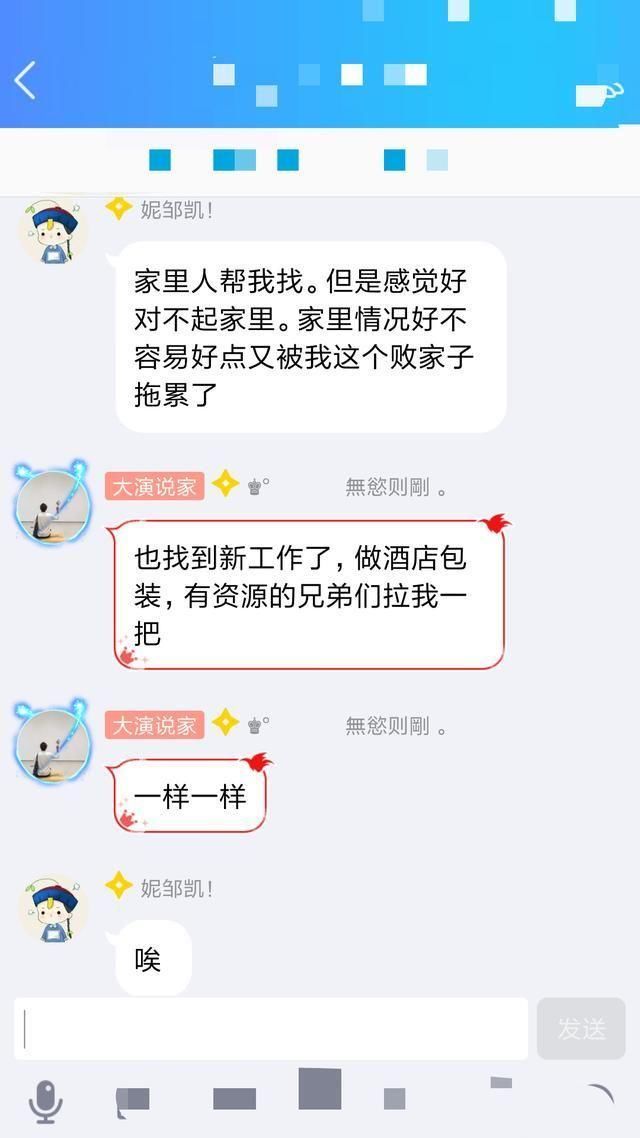The height and width of the screenshot is (1138, 640).
Task: Open 妮邹凯's avatar beside the 唉 message
Action: click(x=54, y=908)
